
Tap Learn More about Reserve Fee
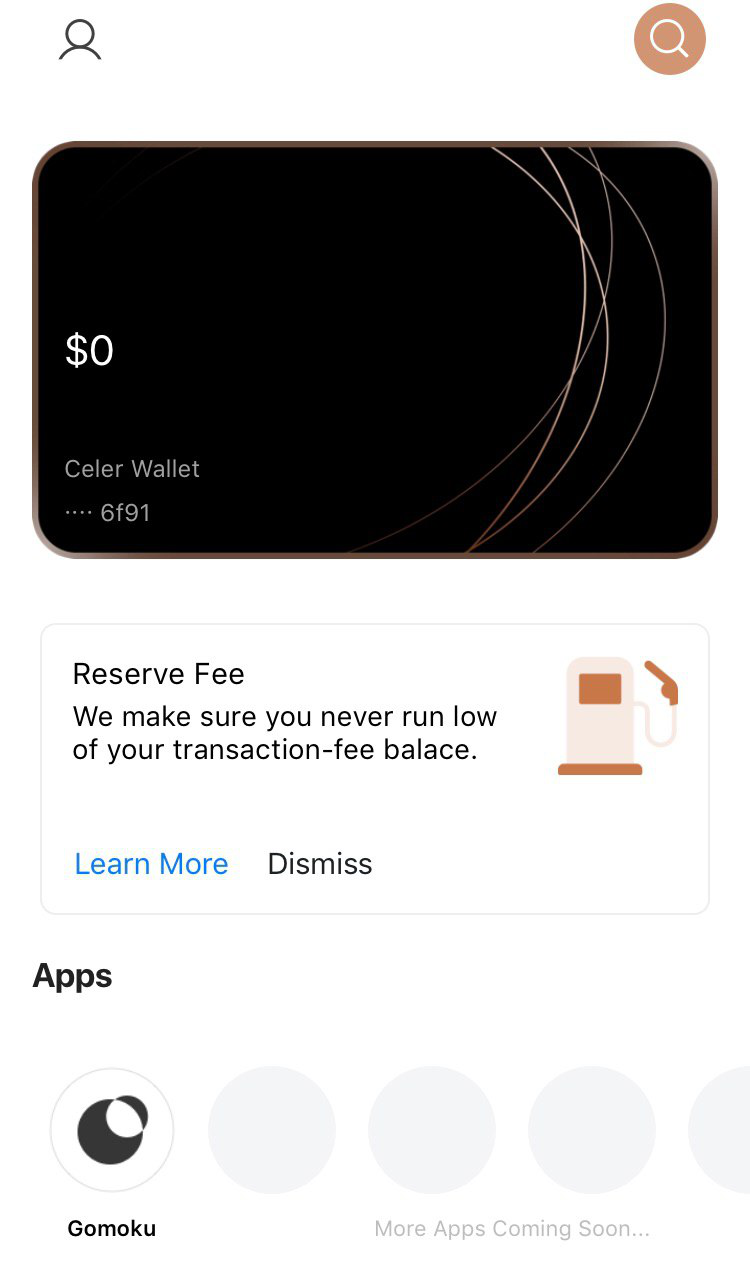tap(151, 864)
